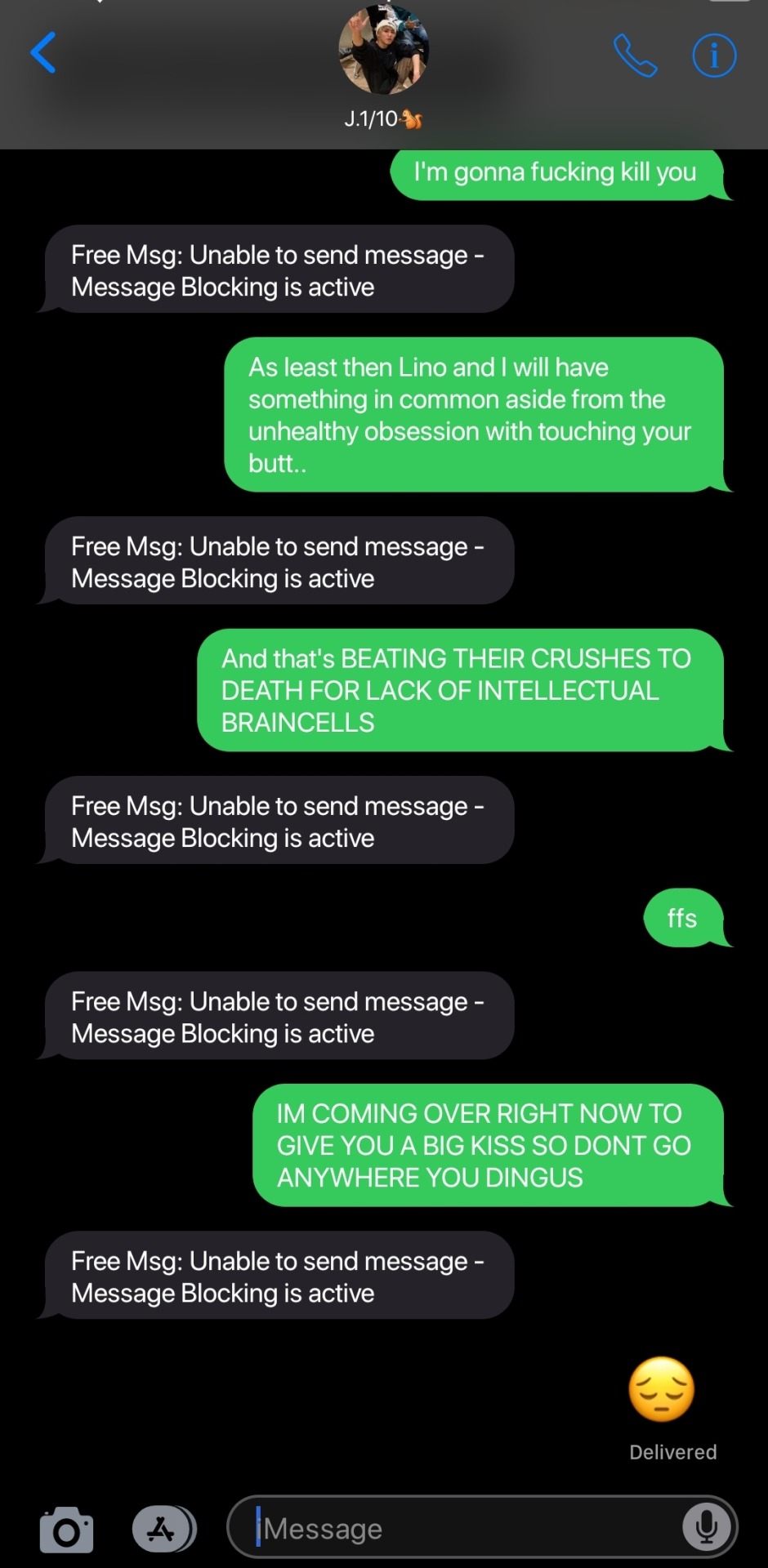Open the App Store apps drawer
Screen dimensions: 768x1568
point(164,1529)
